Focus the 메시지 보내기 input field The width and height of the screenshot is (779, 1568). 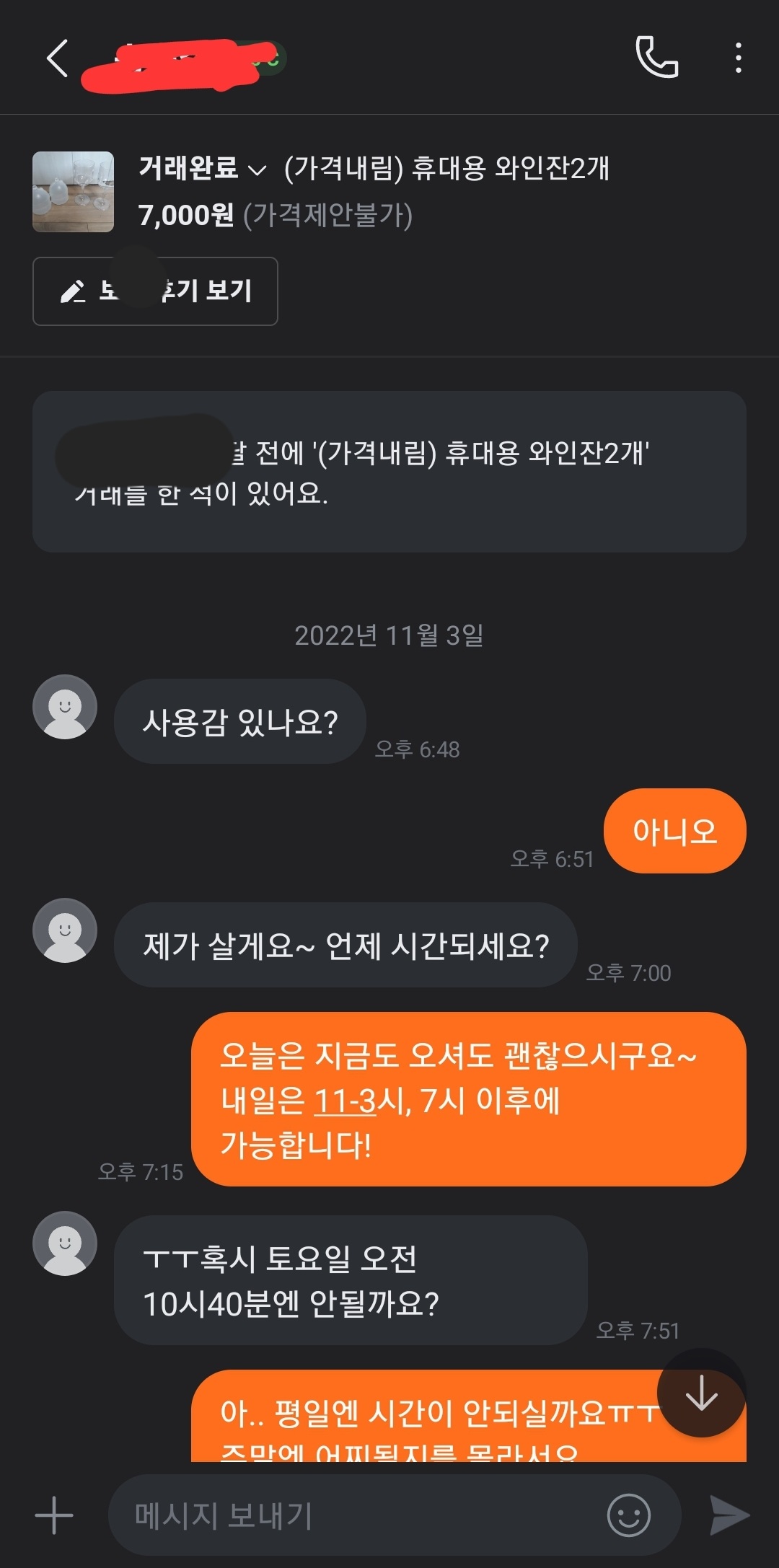pos(361,1515)
